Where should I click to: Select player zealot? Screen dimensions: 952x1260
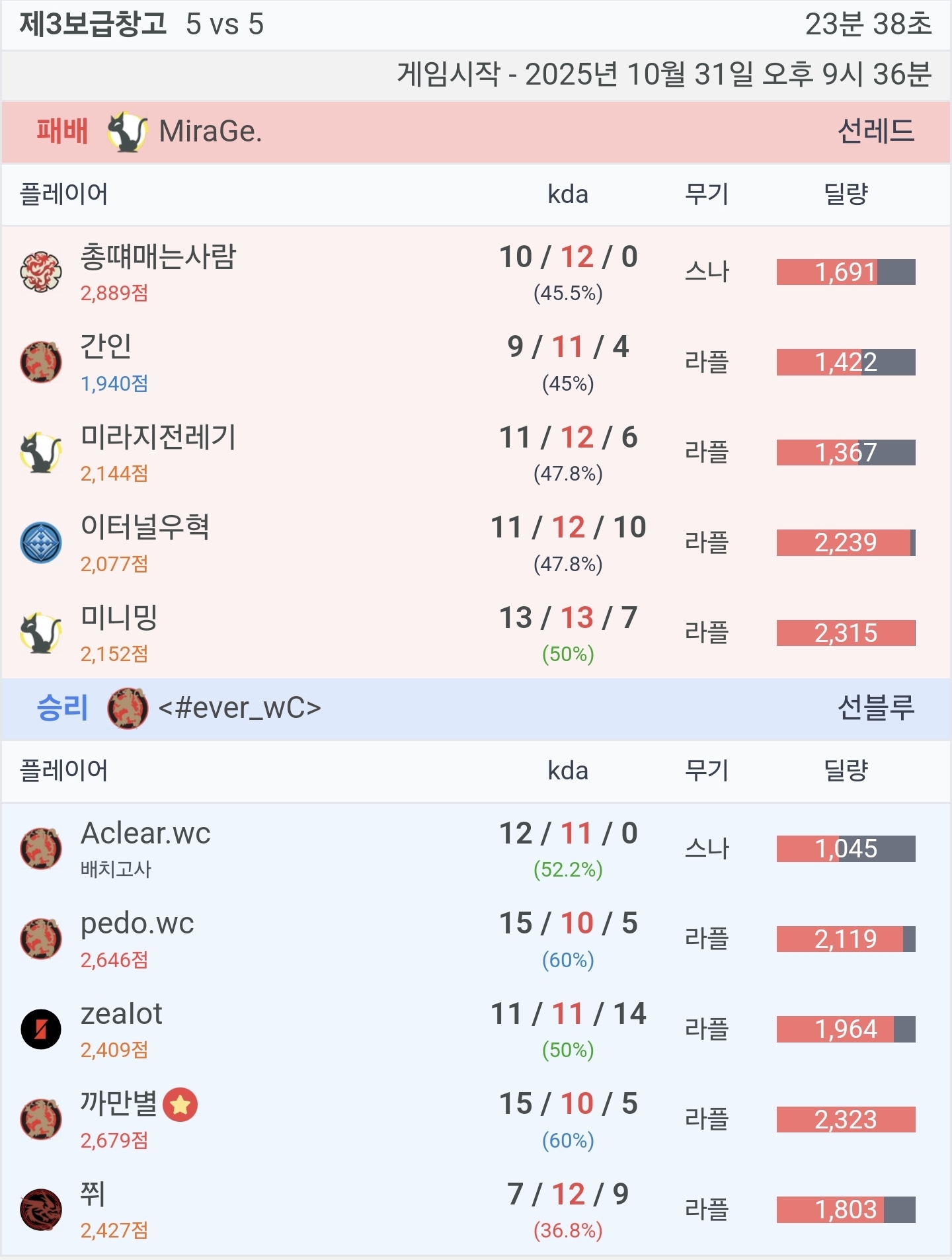pyautogui.click(x=121, y=1014)
